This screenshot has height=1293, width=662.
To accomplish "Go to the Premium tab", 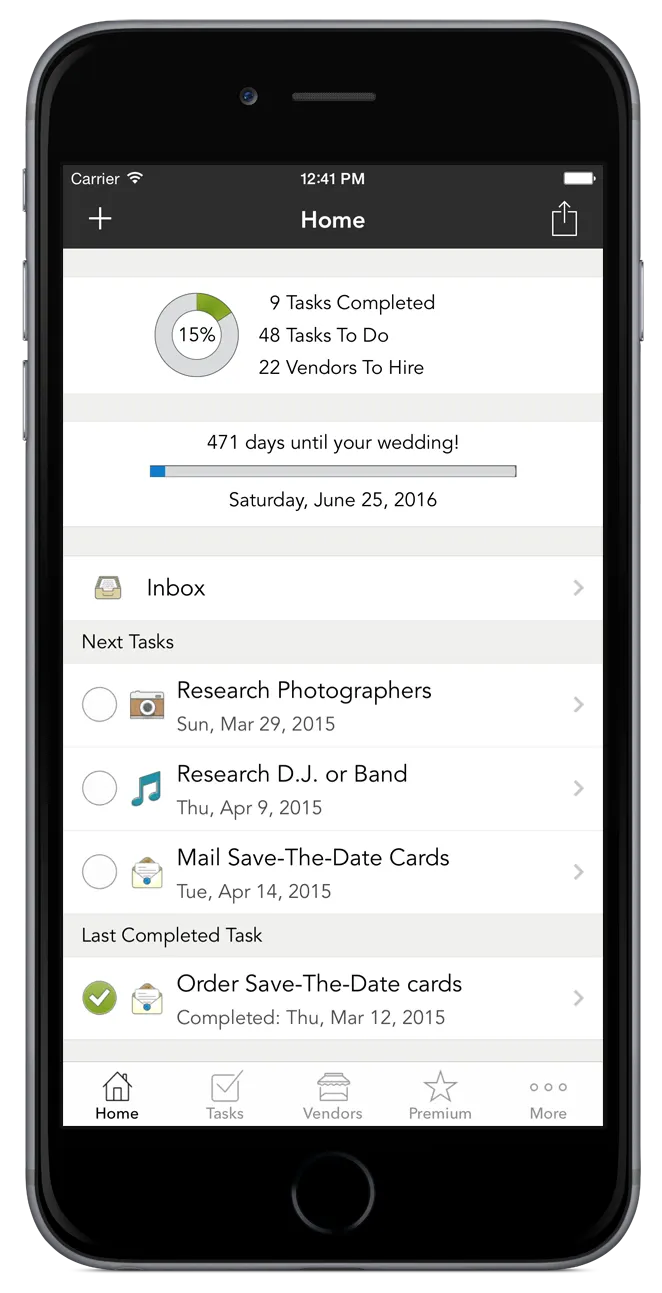I will point(440,1095).
